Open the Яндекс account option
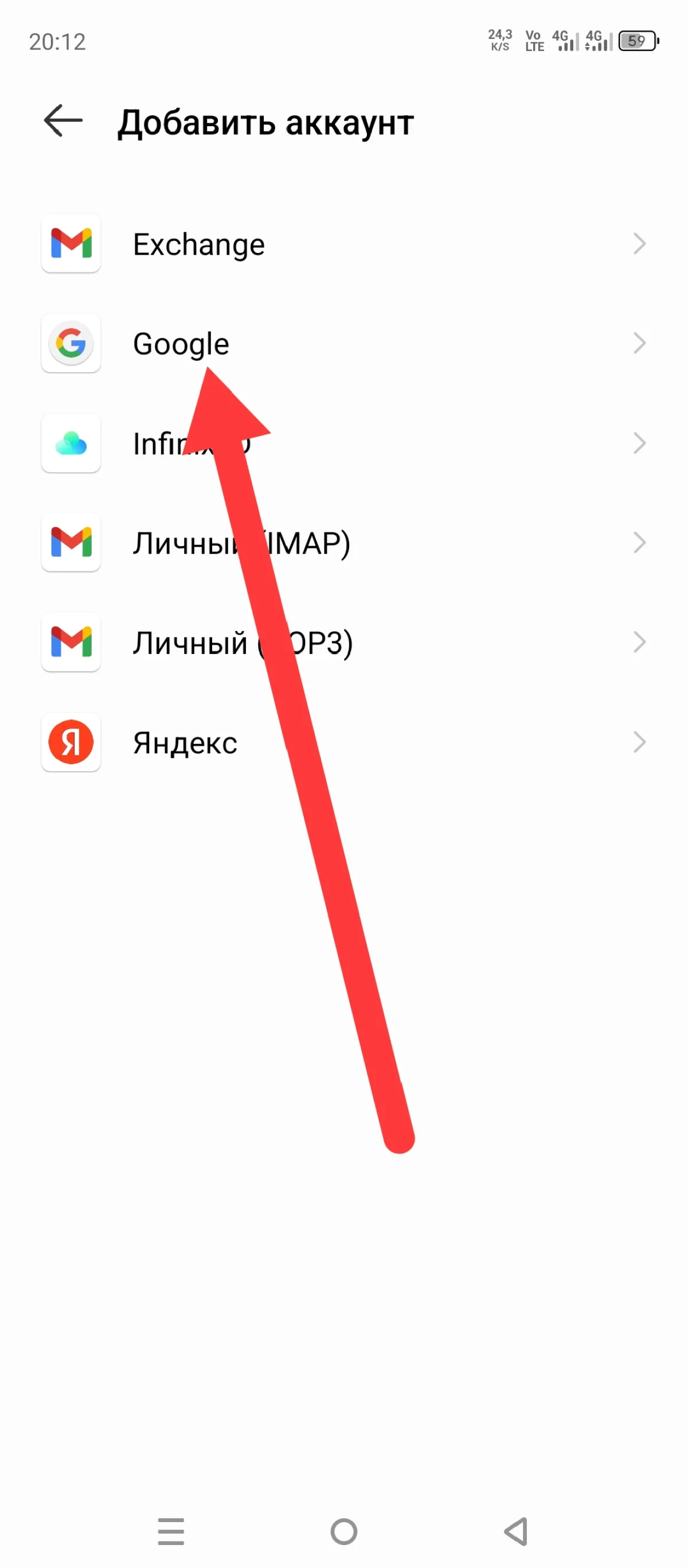Image resolution: width=688 pixels, height=1568 pixels. click(185, 742)
